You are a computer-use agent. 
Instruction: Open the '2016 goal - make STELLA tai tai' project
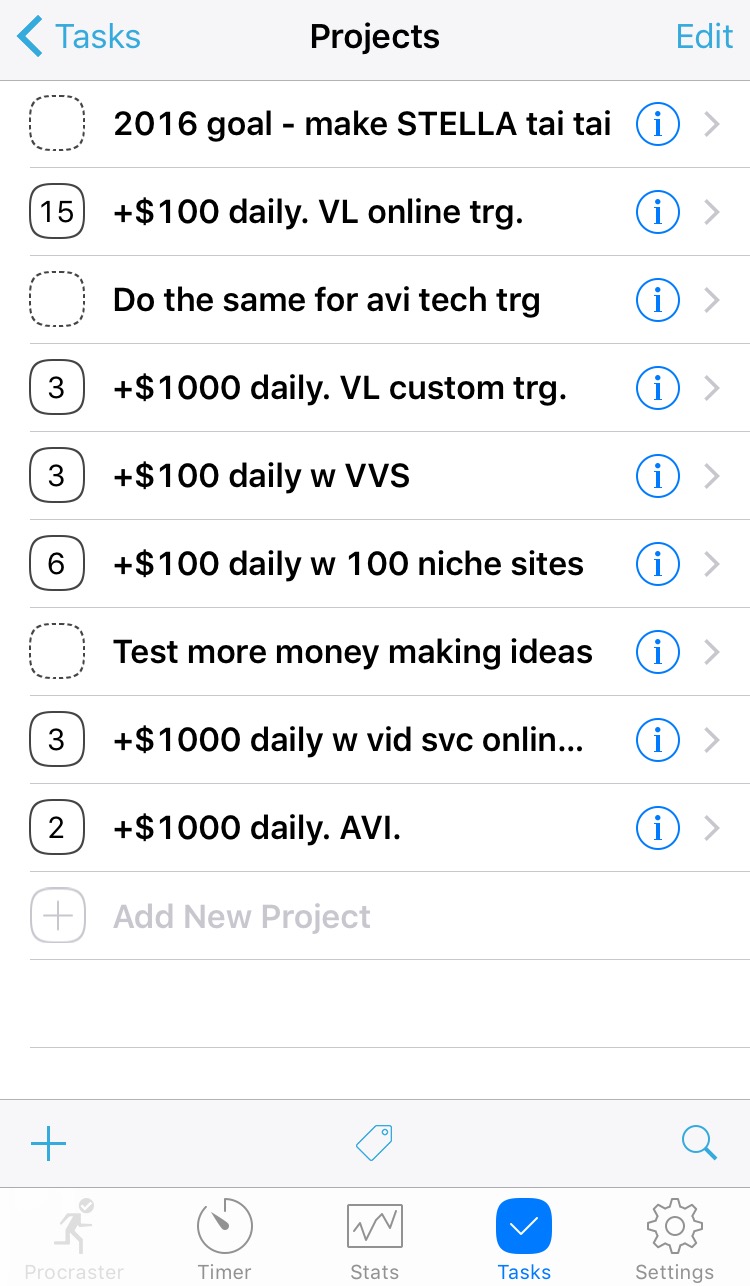361,125
